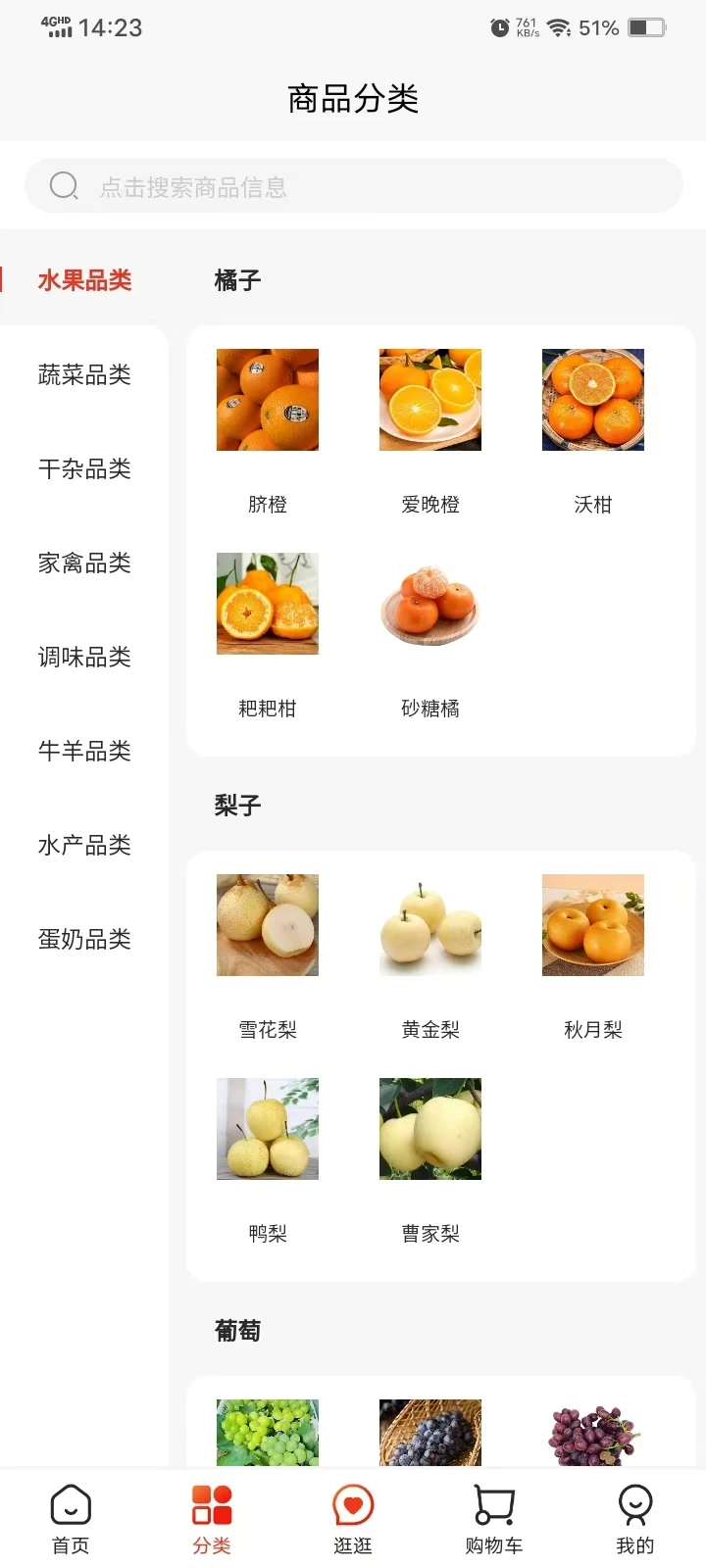Tap the battery indicator in the status bar
This screenshot has height=1568, width=706.
[648, 27]
